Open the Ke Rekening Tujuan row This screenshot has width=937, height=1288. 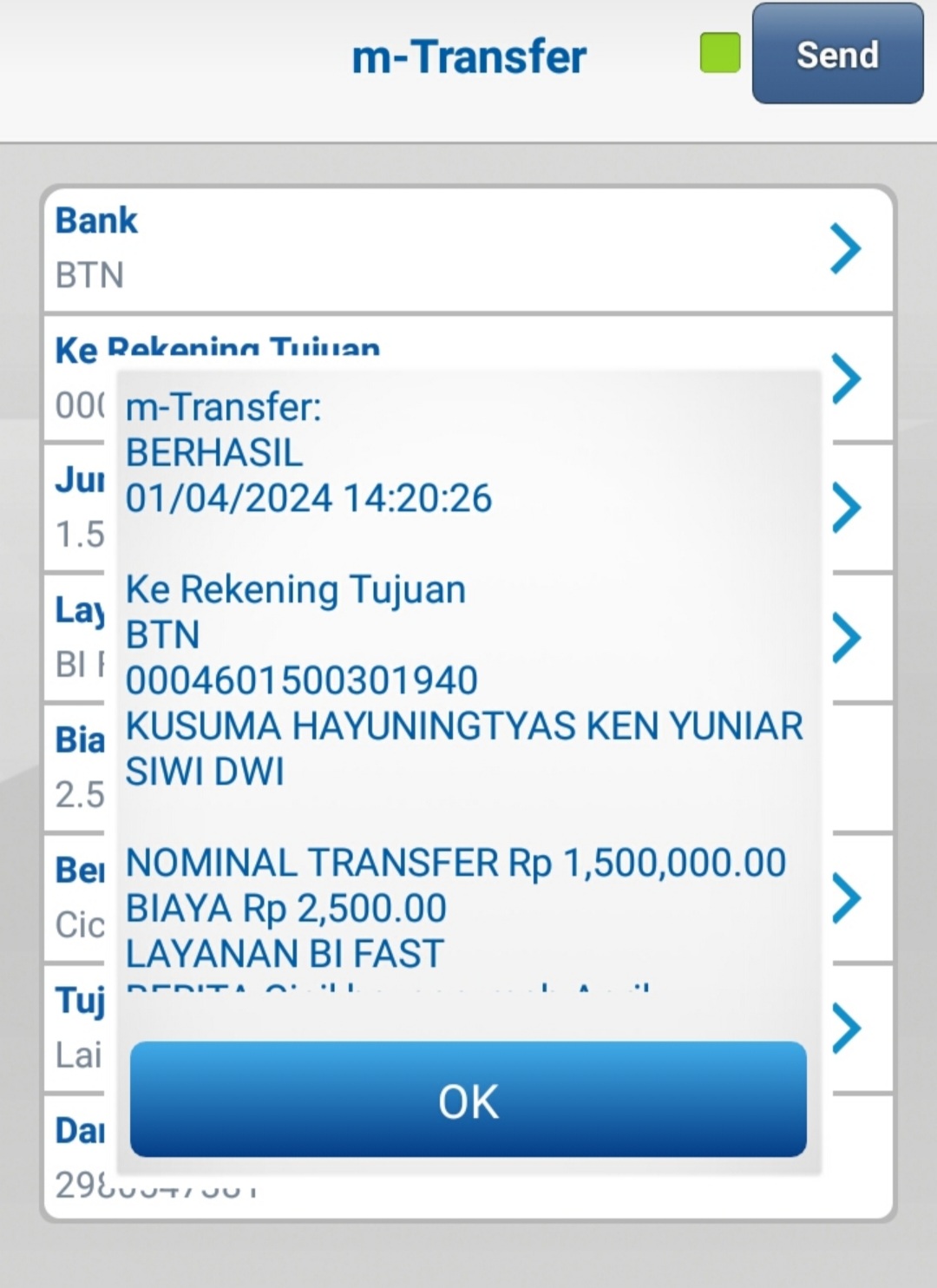pyautogui.click(x=845, y=378)
